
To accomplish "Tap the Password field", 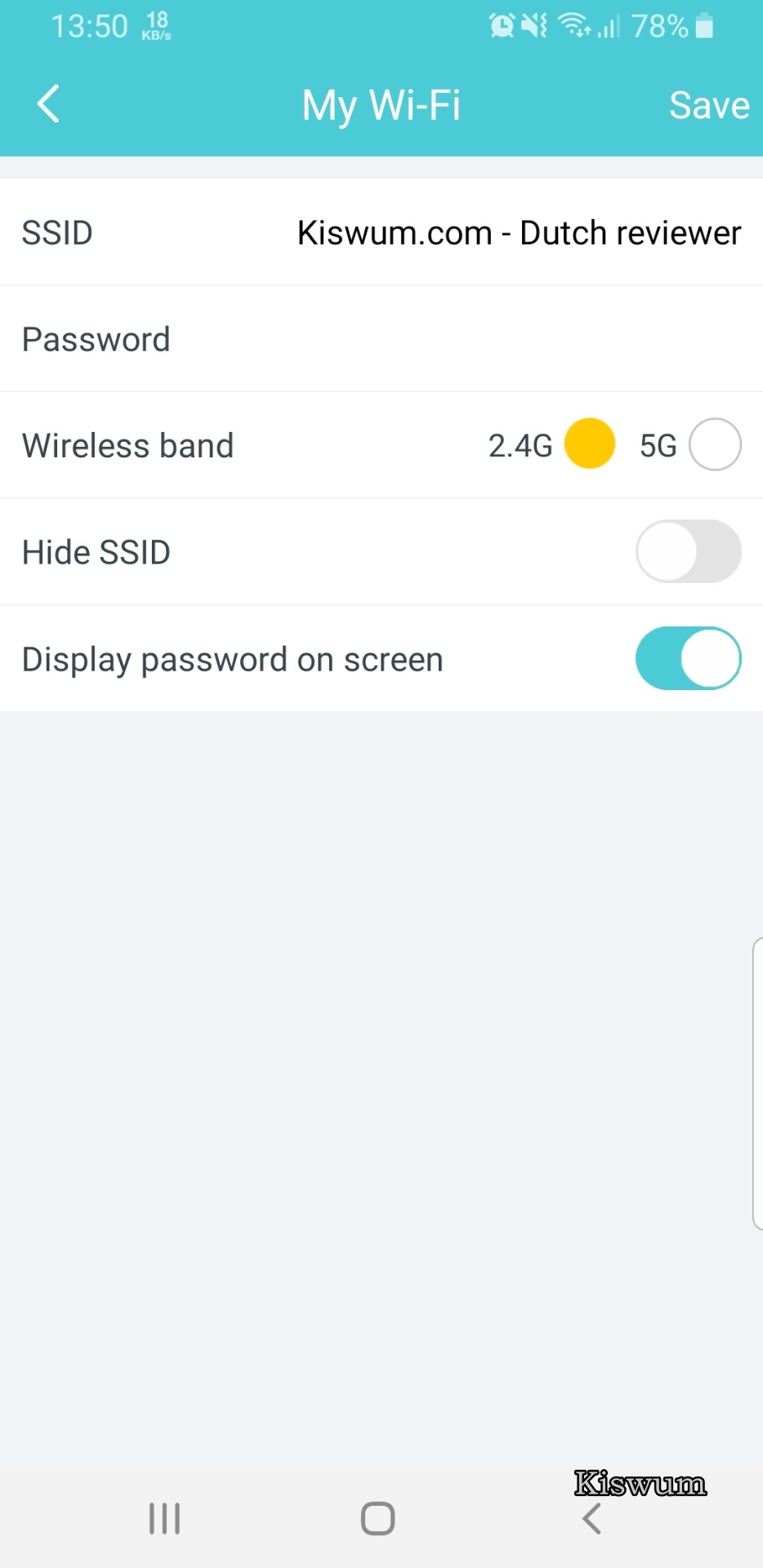I will click(381, 339).
